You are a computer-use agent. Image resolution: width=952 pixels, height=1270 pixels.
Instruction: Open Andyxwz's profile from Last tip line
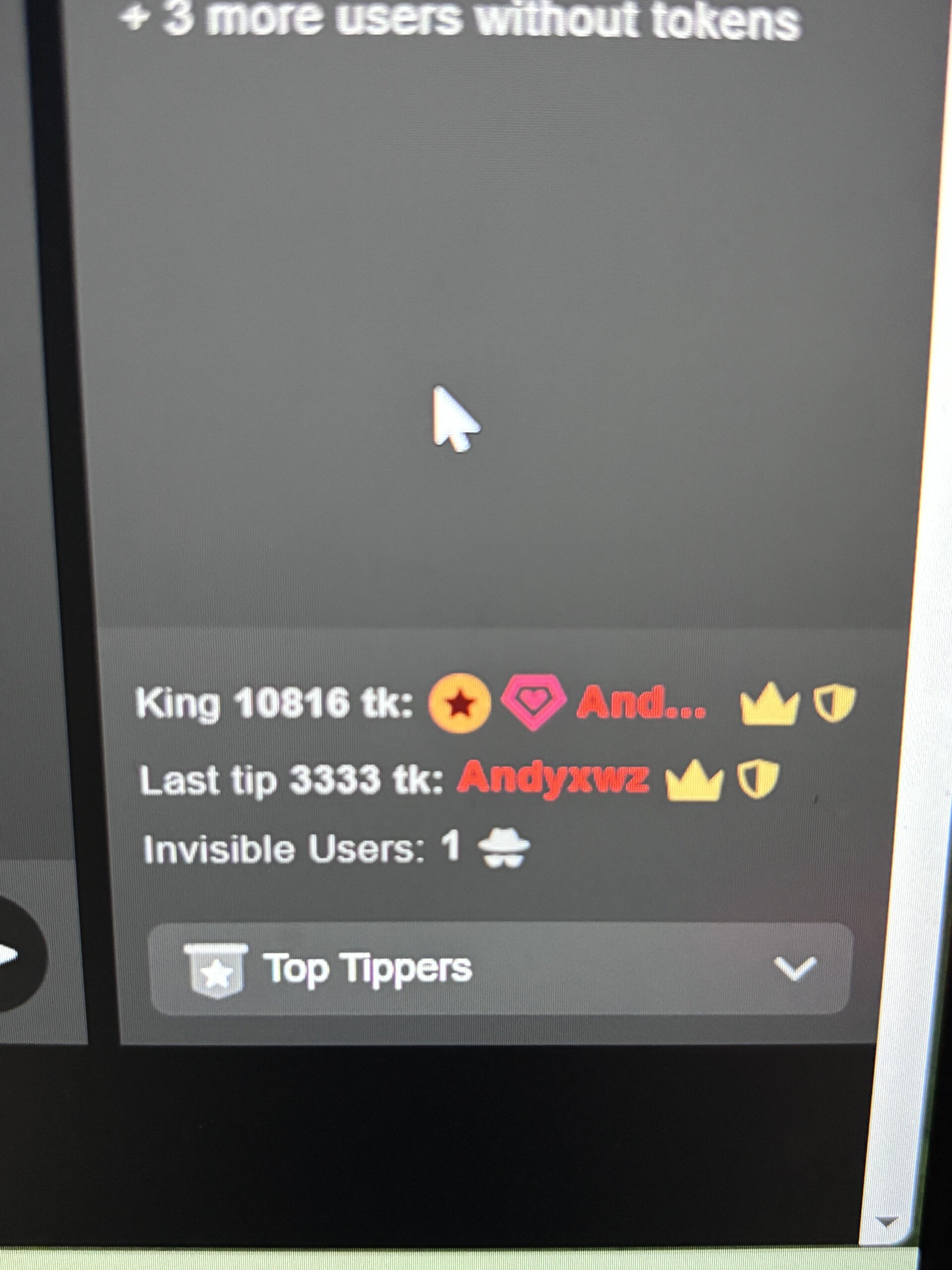pos(553,780)
